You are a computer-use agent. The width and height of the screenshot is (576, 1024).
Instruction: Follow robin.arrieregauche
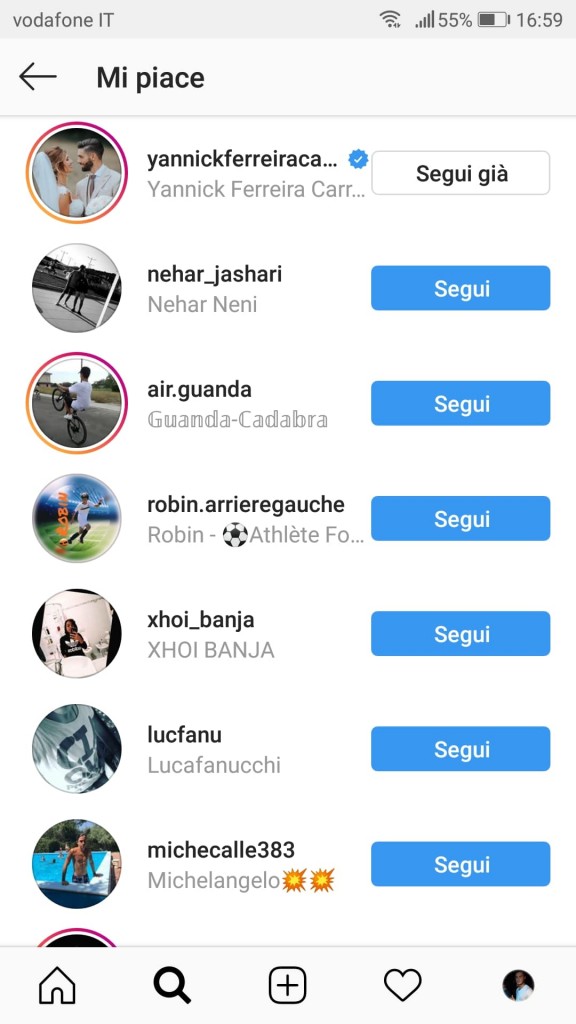(x=460, y=519)
